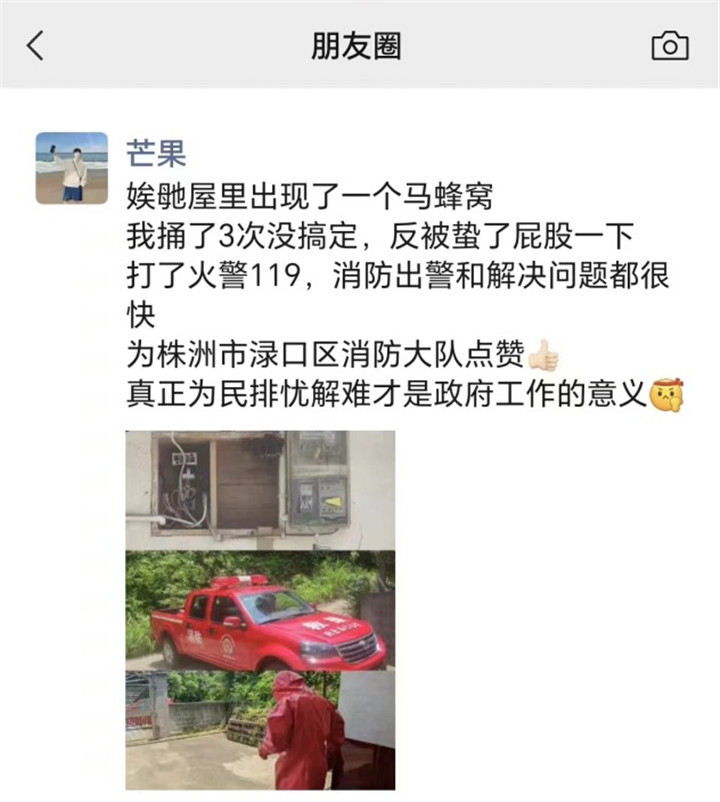View the firefighter in red suit photo

260,730
